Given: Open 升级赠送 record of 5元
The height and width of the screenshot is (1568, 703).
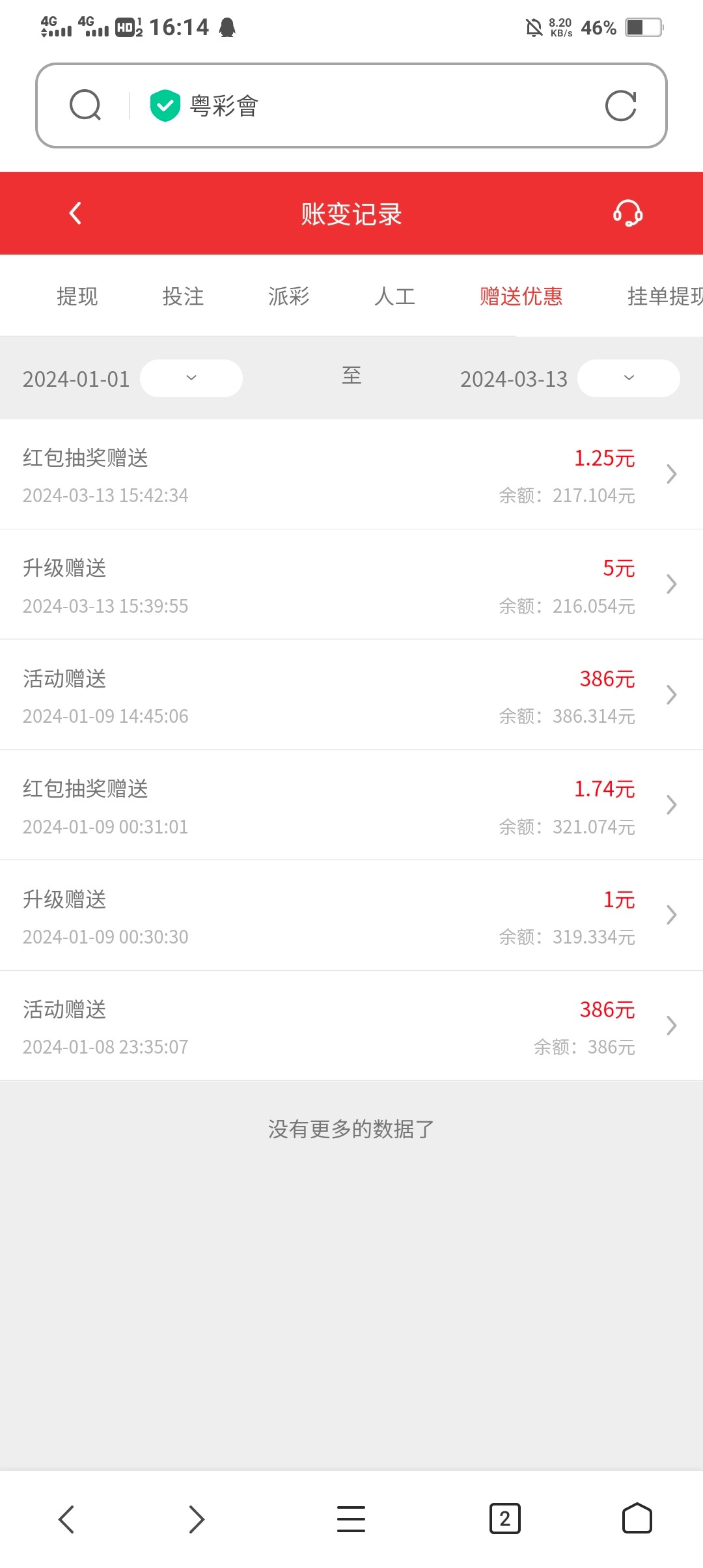Looking at the screenshot, I should 351,585.
